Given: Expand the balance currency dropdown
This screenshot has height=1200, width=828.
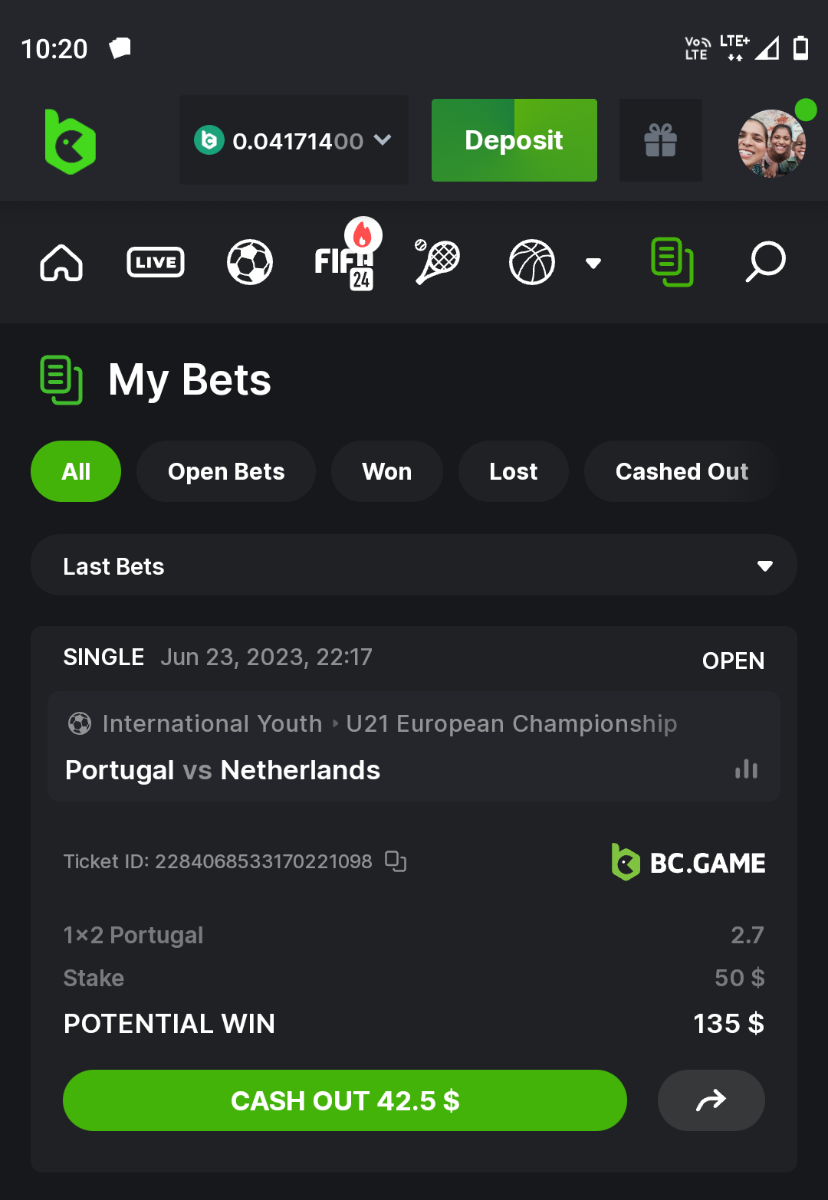Looking at the screenshot, I should click(x=381, y=141).
